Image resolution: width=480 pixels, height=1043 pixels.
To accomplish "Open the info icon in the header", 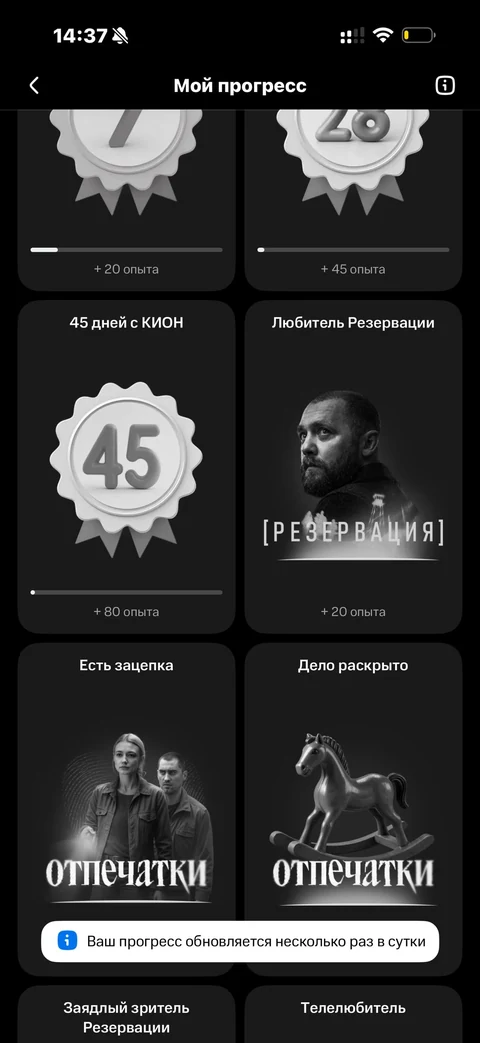I will tap(445, 85).
